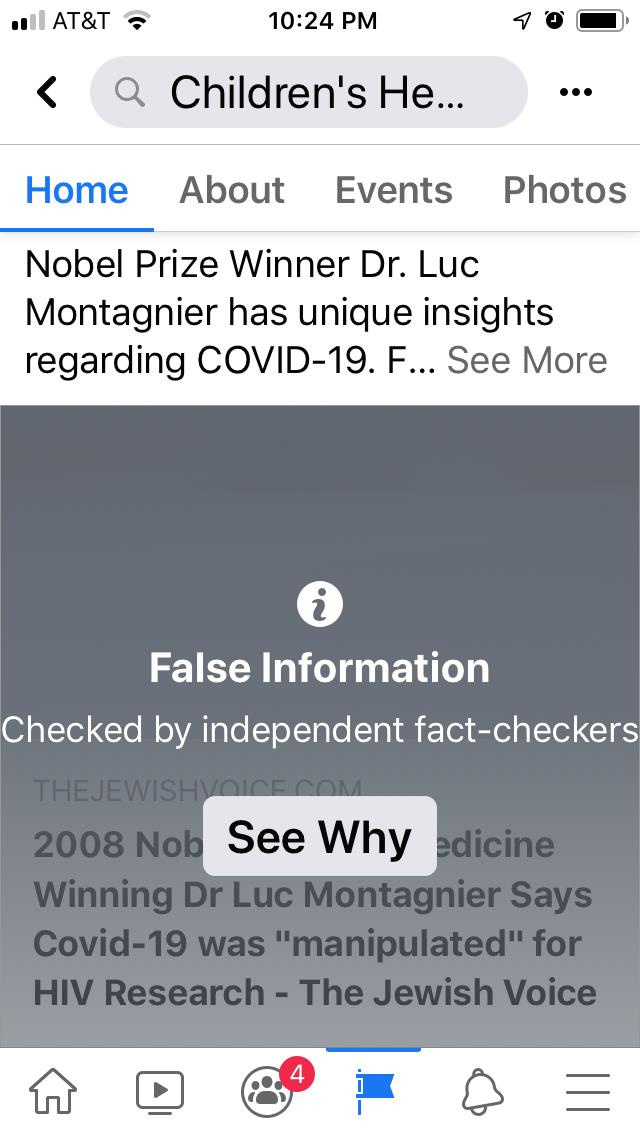640x1136 pixels.
Task: Open Groups with 4 notifications
Action: click(x=267, y=1091)
